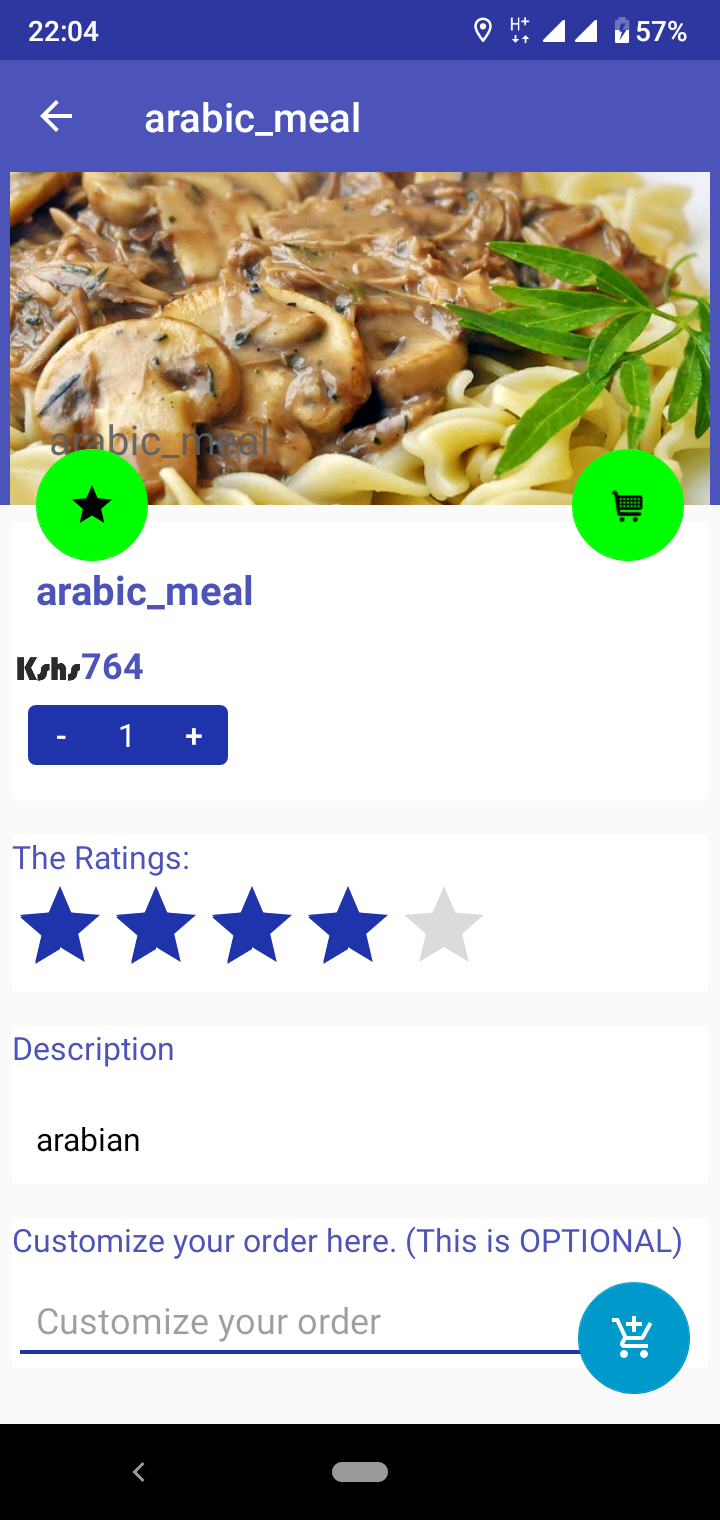This screenshot has height=1520, width=720.
Task: Open the cart via green cart button
Action: 627,505
